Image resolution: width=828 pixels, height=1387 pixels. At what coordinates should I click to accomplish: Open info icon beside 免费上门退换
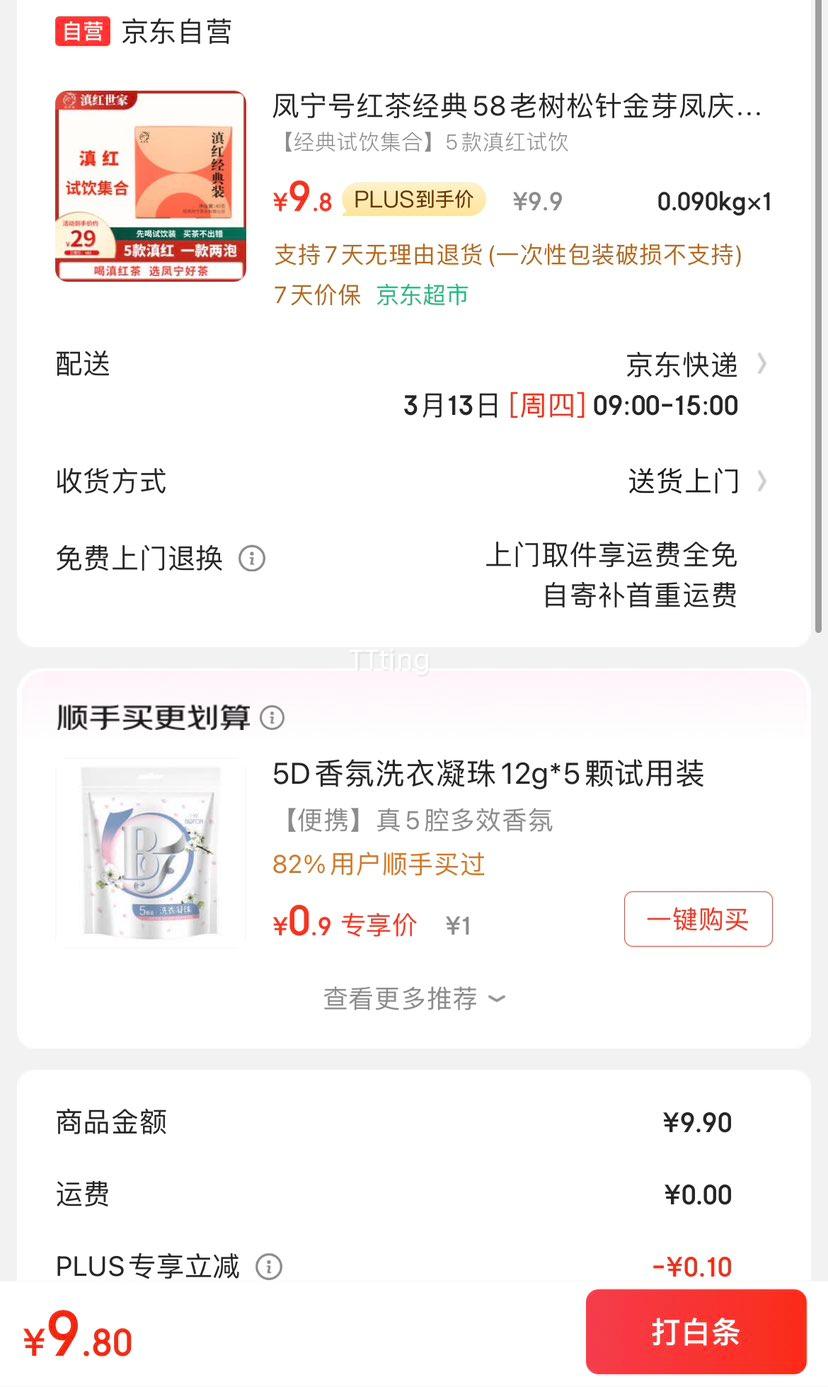[252, 558]
